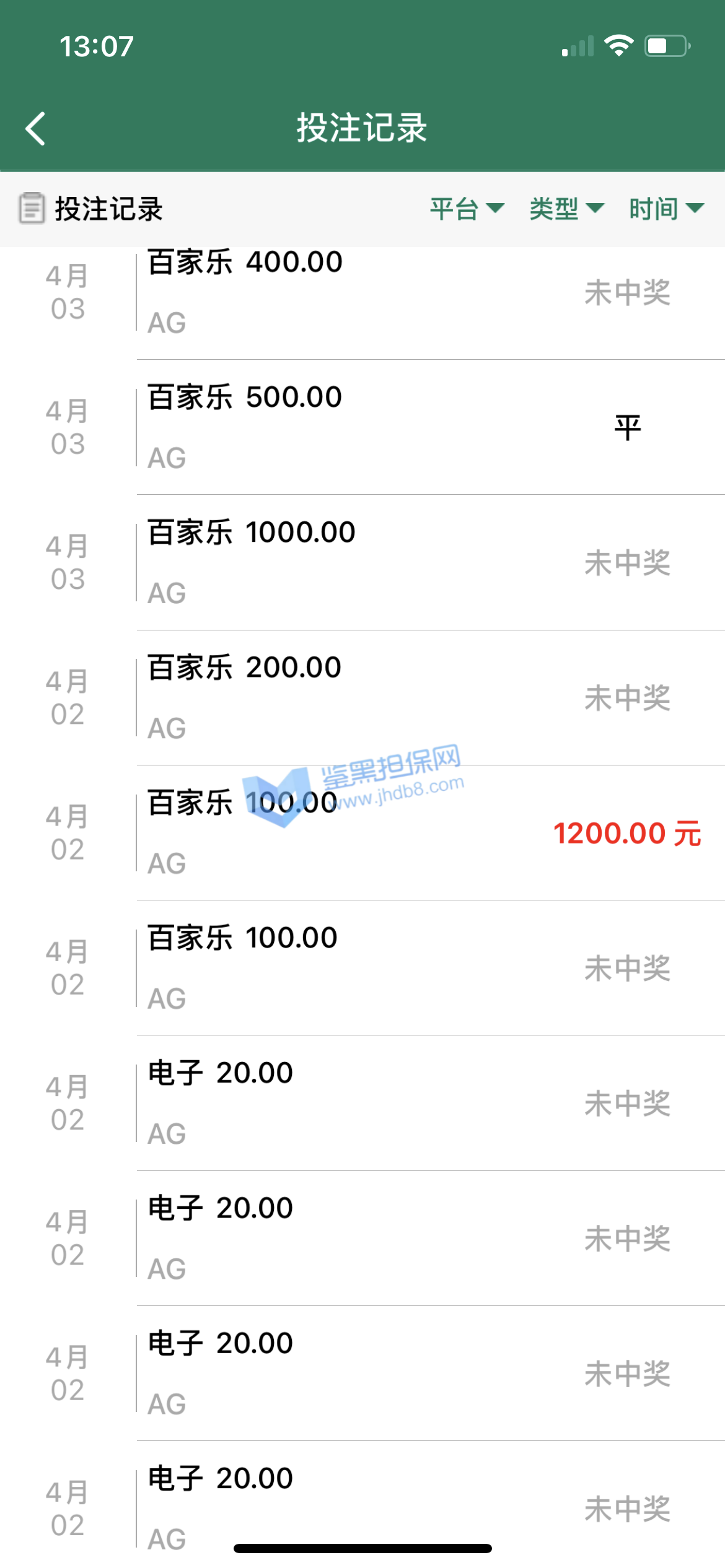Expand the 平台 filter dropdown

(467, 209)
